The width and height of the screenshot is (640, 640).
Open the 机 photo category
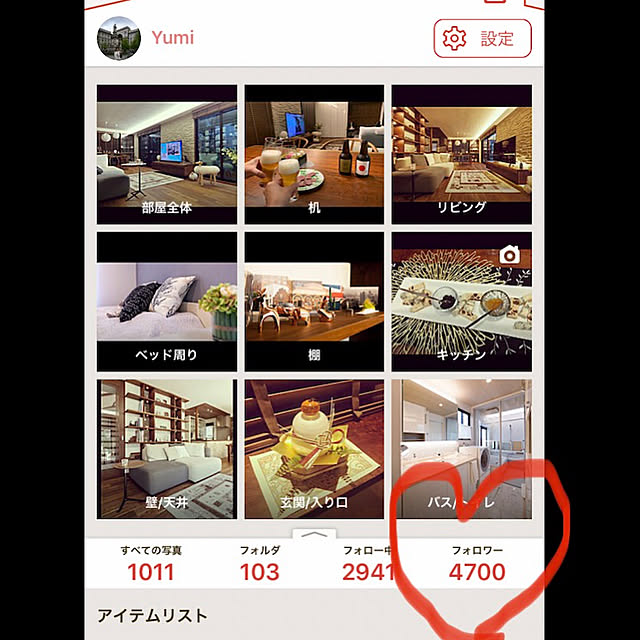click(314, 153)
